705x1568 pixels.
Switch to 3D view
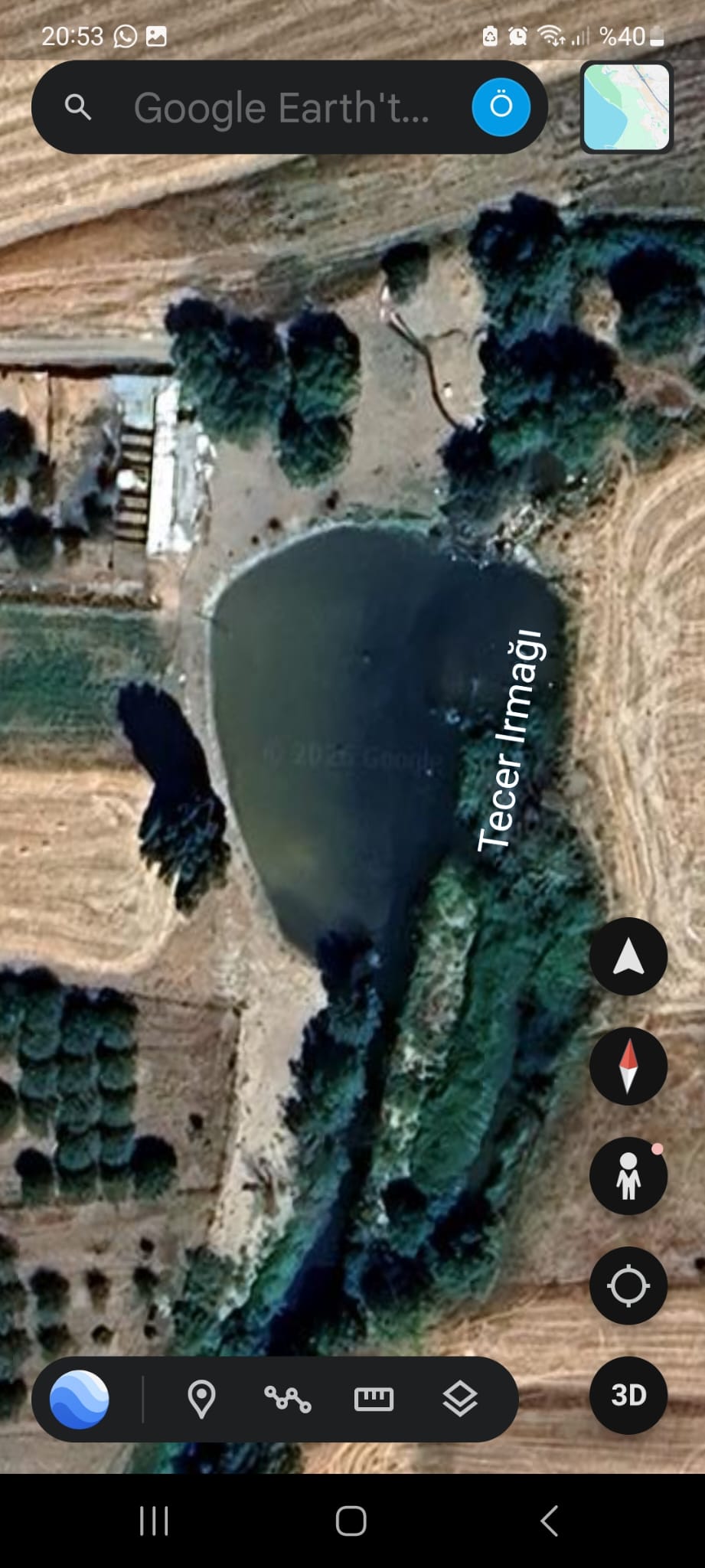click(x=628, y=1395)
